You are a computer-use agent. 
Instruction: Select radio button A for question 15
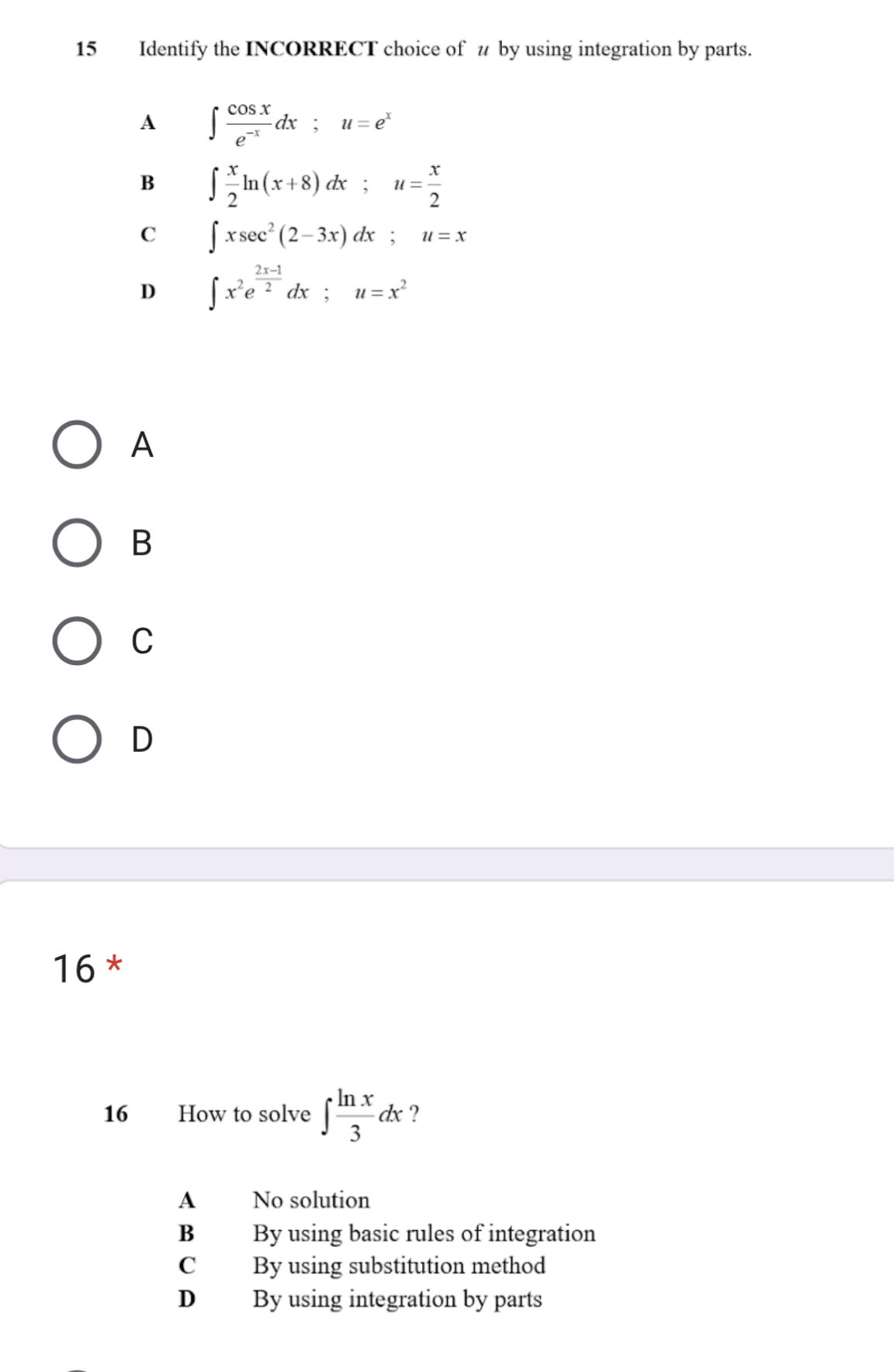click(78, 444)
